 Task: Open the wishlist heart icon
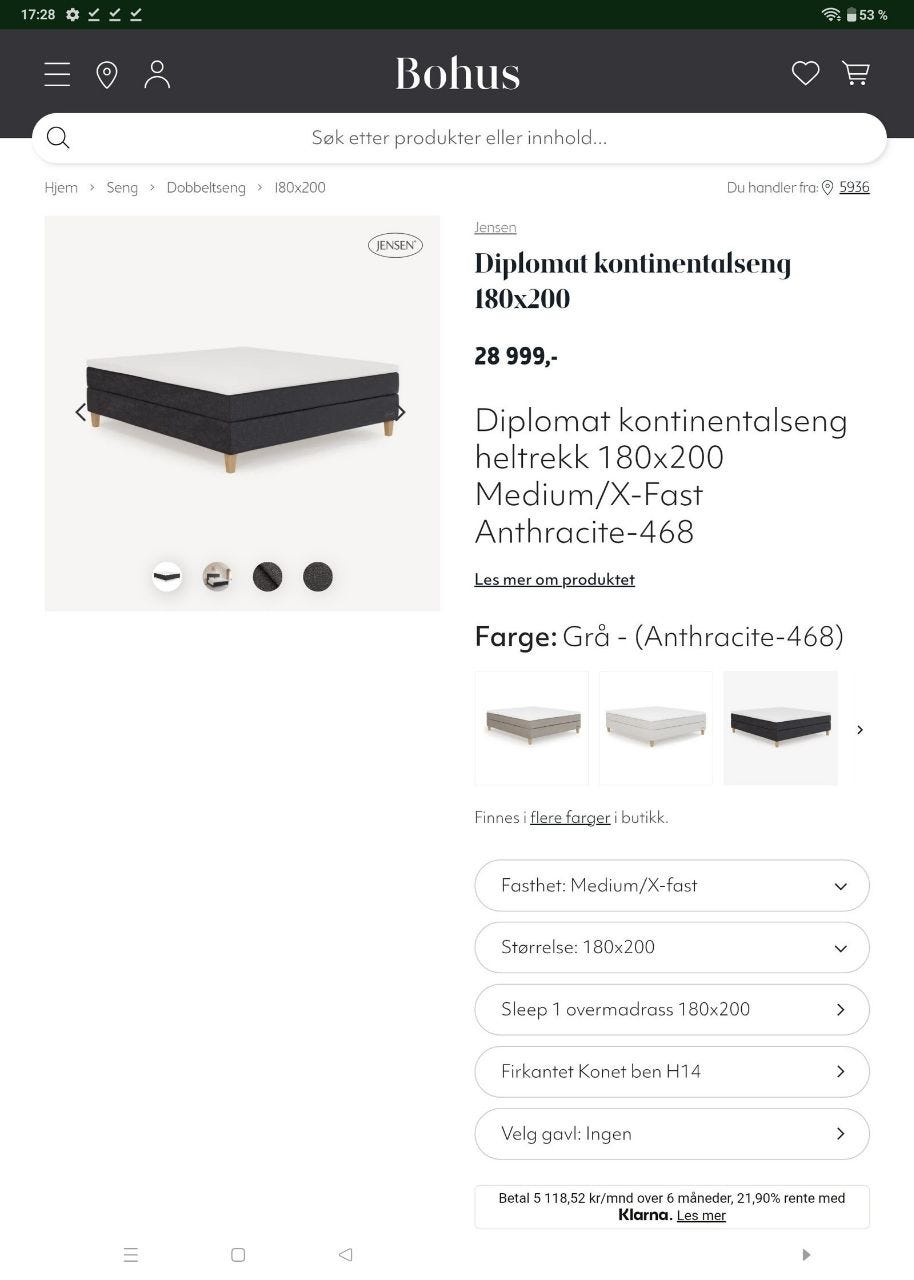[x=805, y=73]
